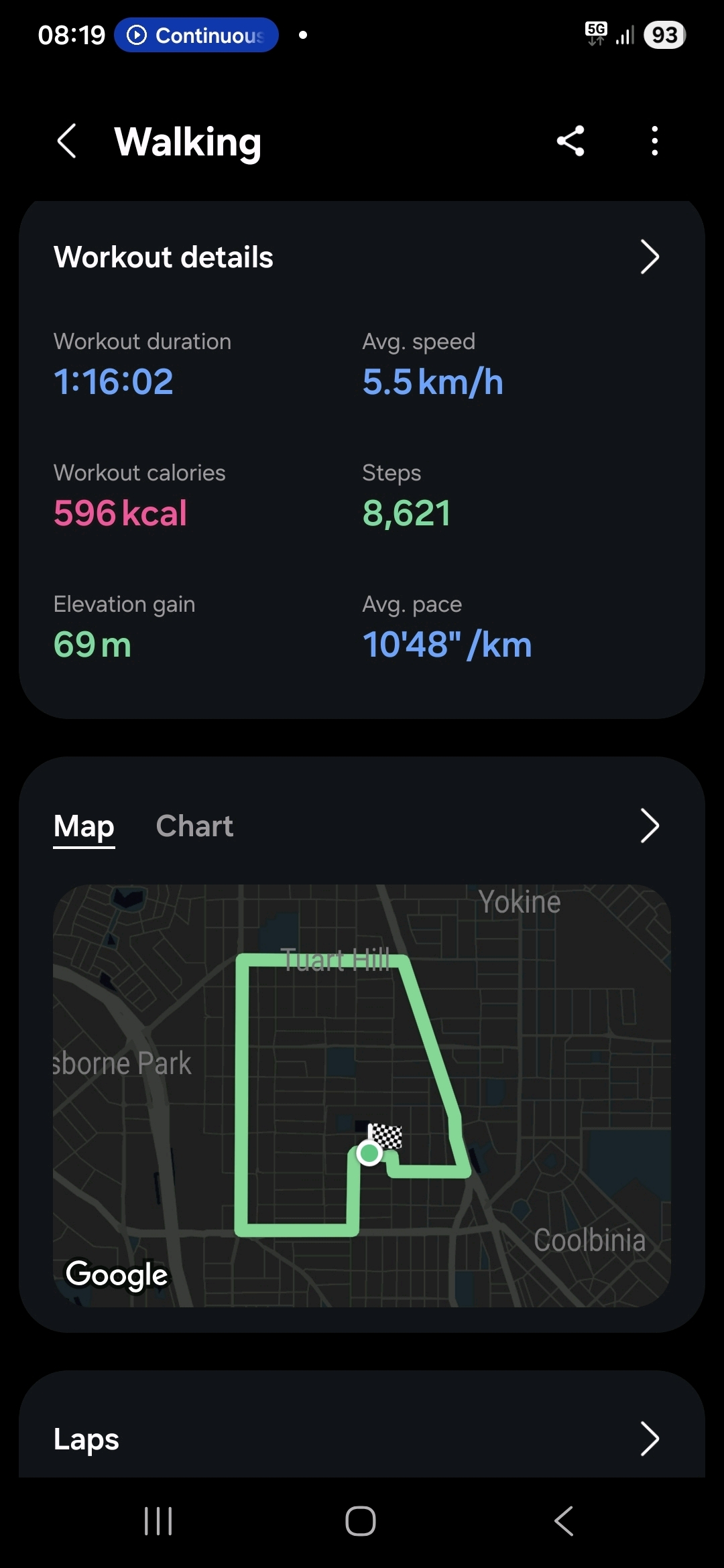
Task: Show recent apps
Action: 159,1521
